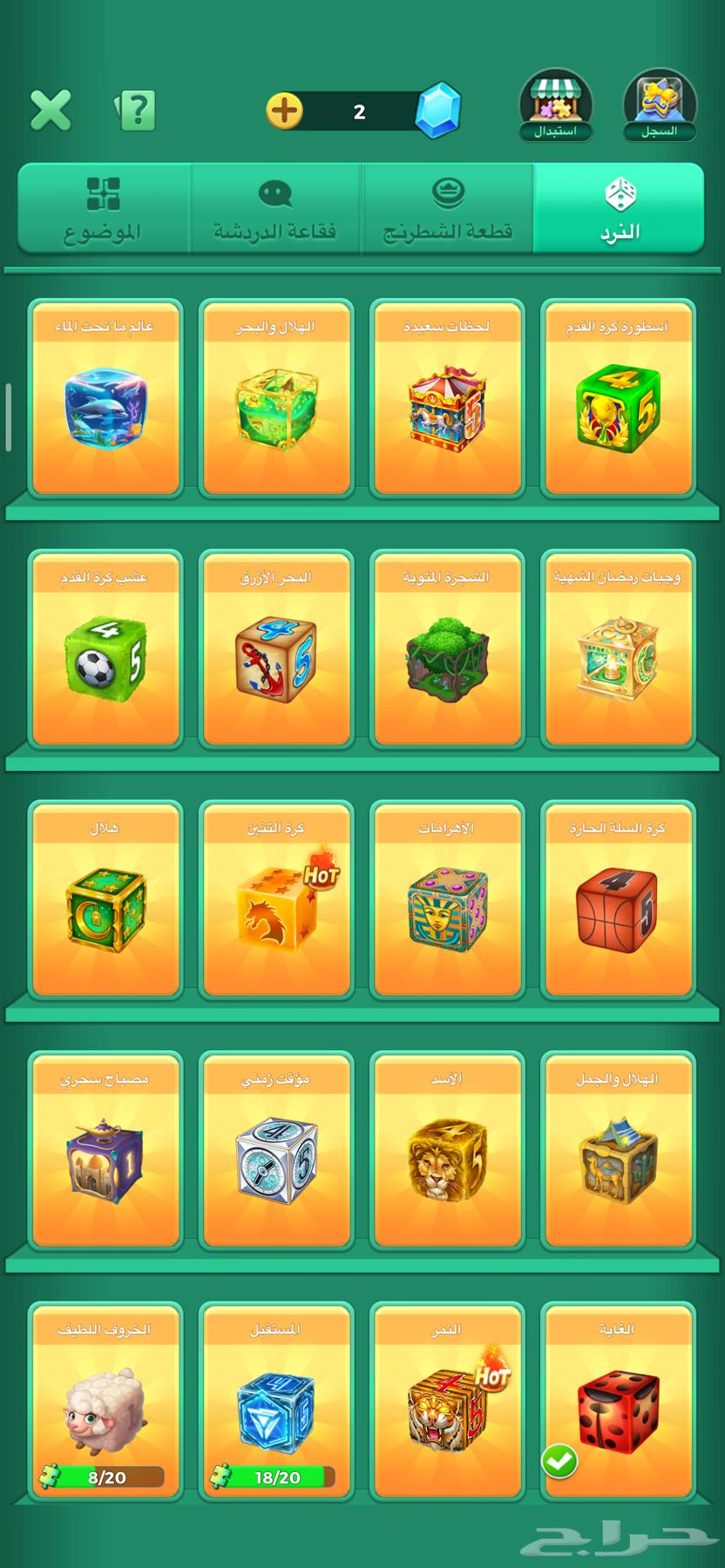
Task: Open the كرة التنين hot dice
Action: (x=276, y=901)
